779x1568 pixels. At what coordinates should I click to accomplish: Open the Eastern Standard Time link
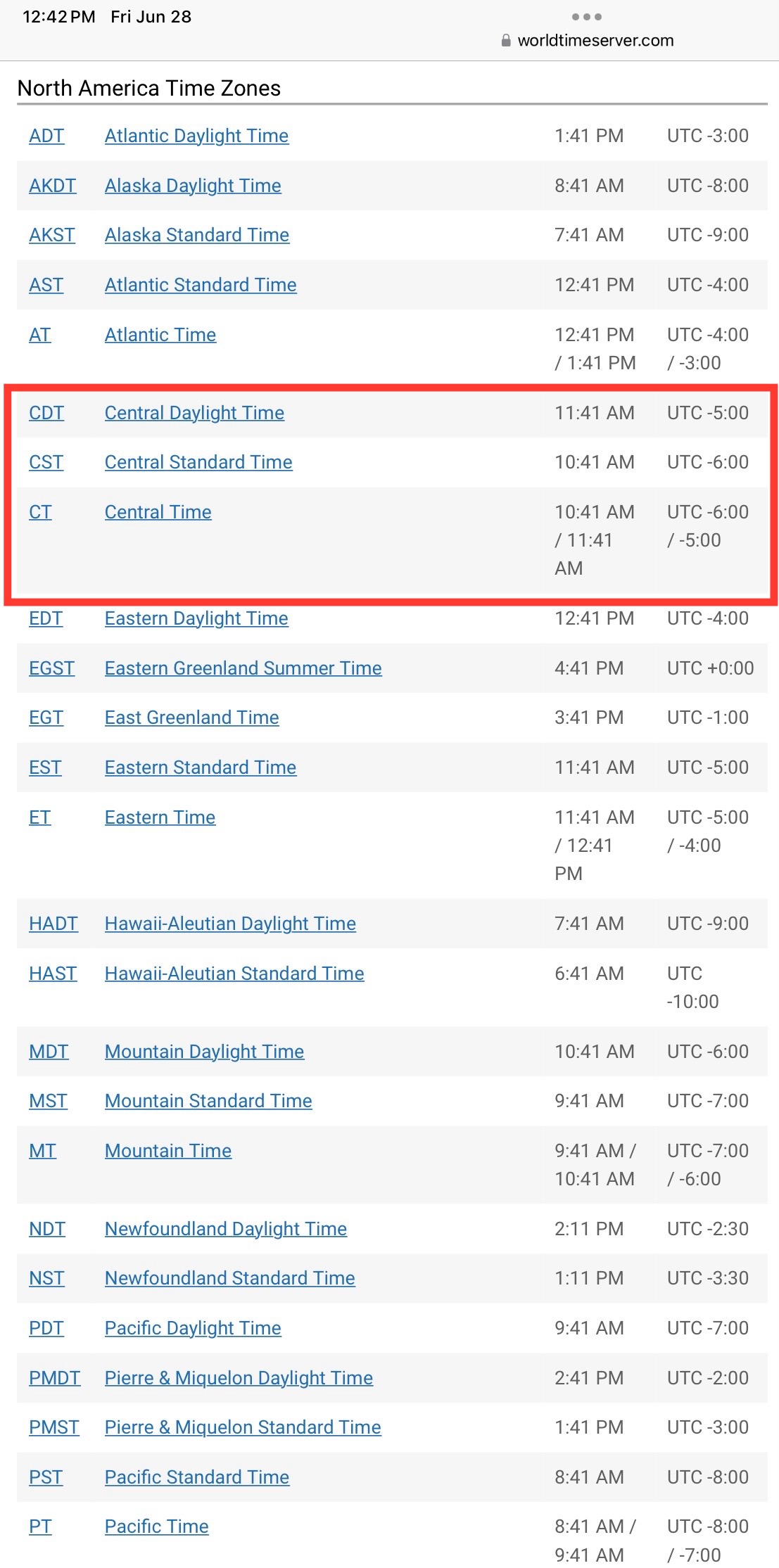pos(201,767)
